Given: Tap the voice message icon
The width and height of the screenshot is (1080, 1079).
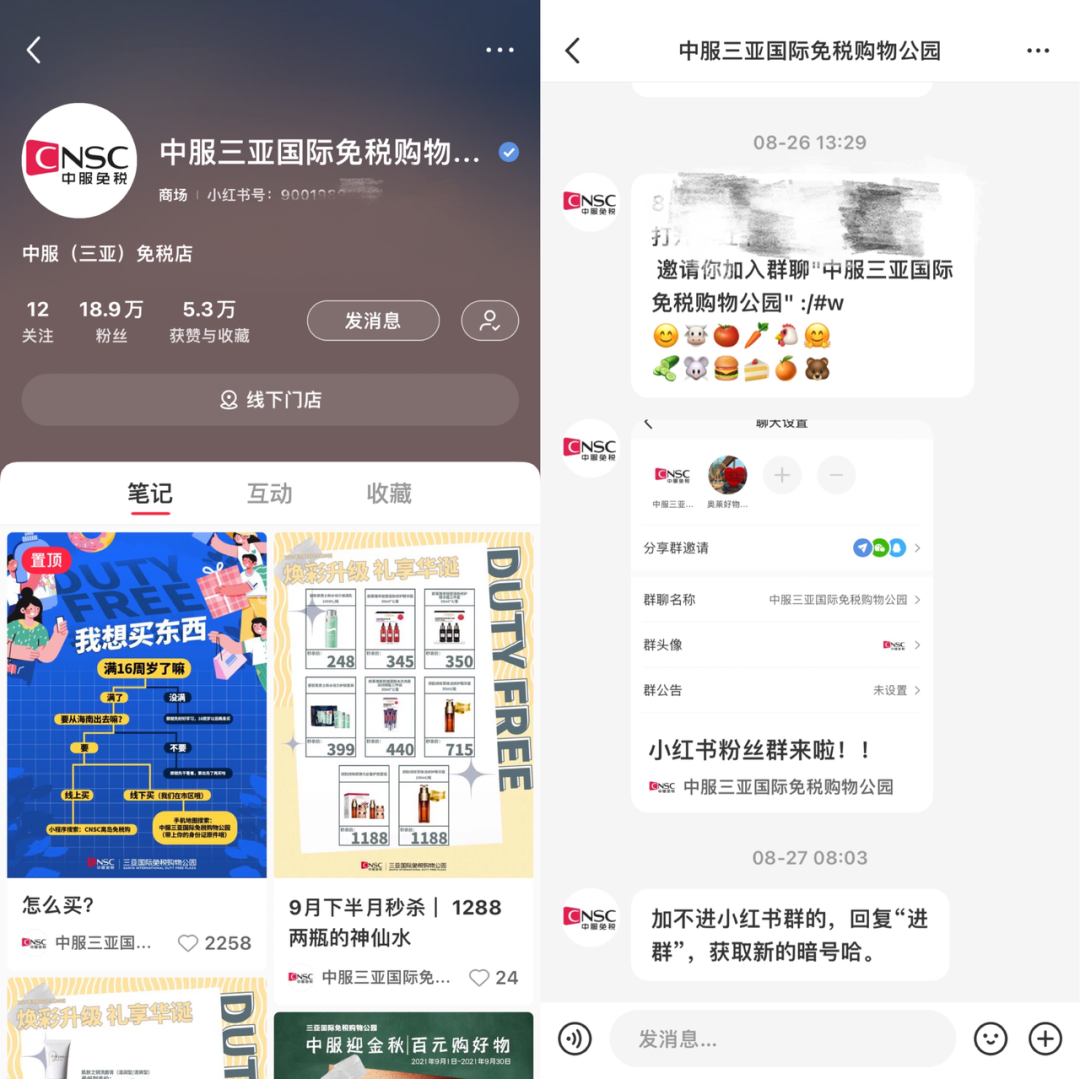Looking at the screenshot, I should (x=575, y=1039).
